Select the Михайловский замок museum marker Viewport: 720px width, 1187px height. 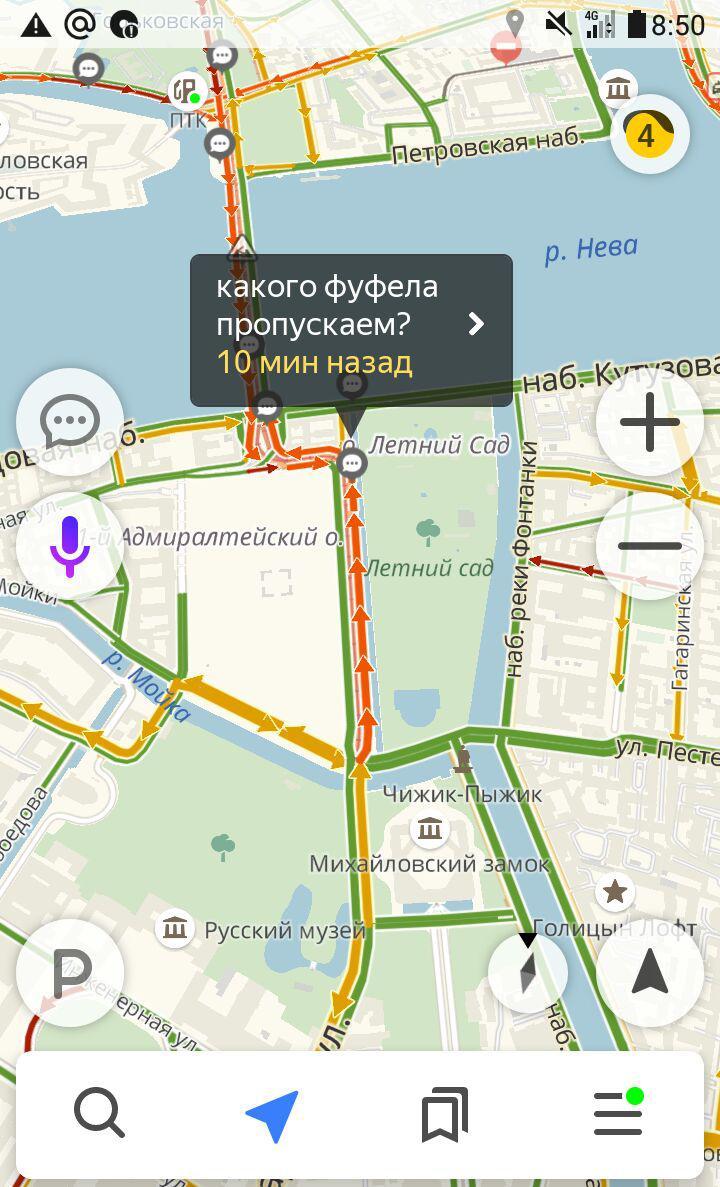tap(430, 829)
